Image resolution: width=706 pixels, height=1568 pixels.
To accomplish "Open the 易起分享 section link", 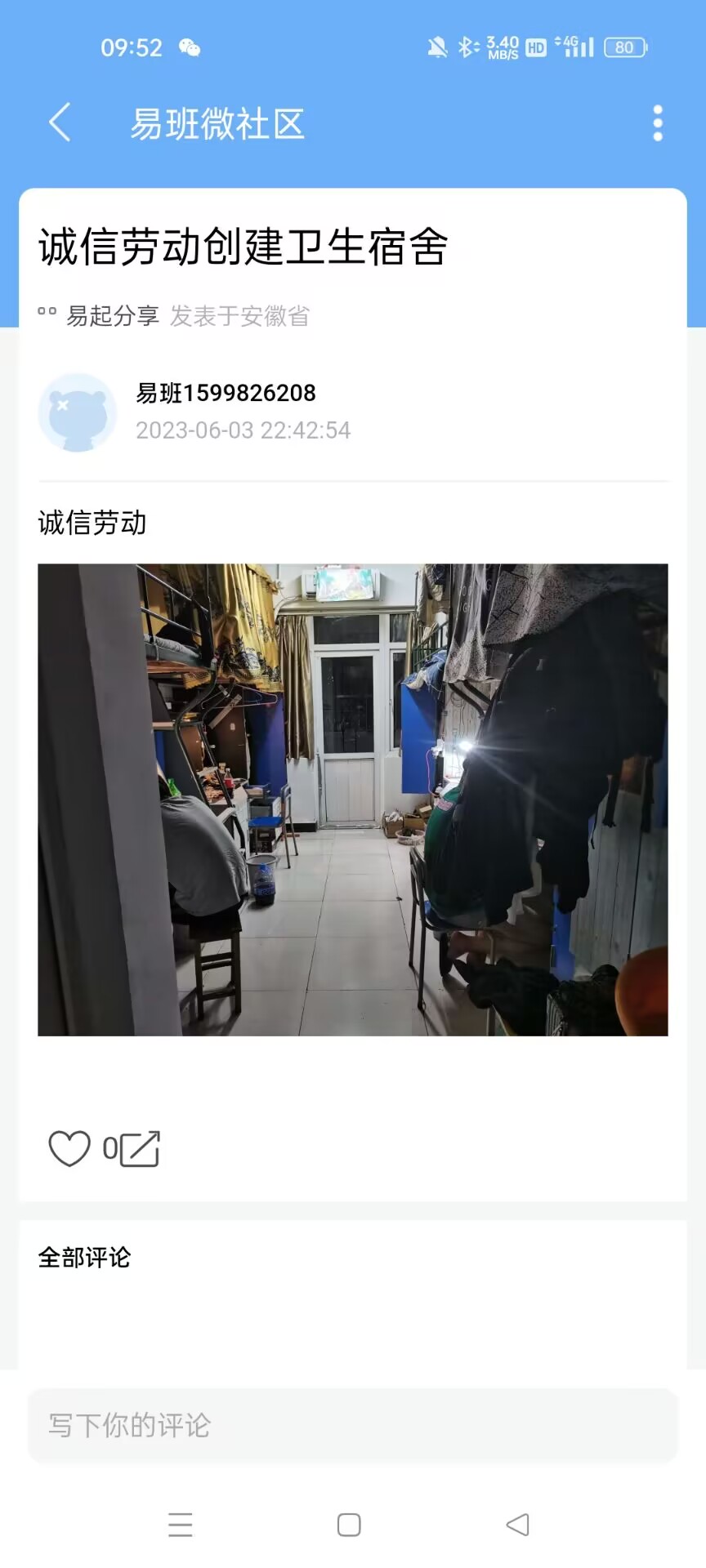I will [112, 316].
